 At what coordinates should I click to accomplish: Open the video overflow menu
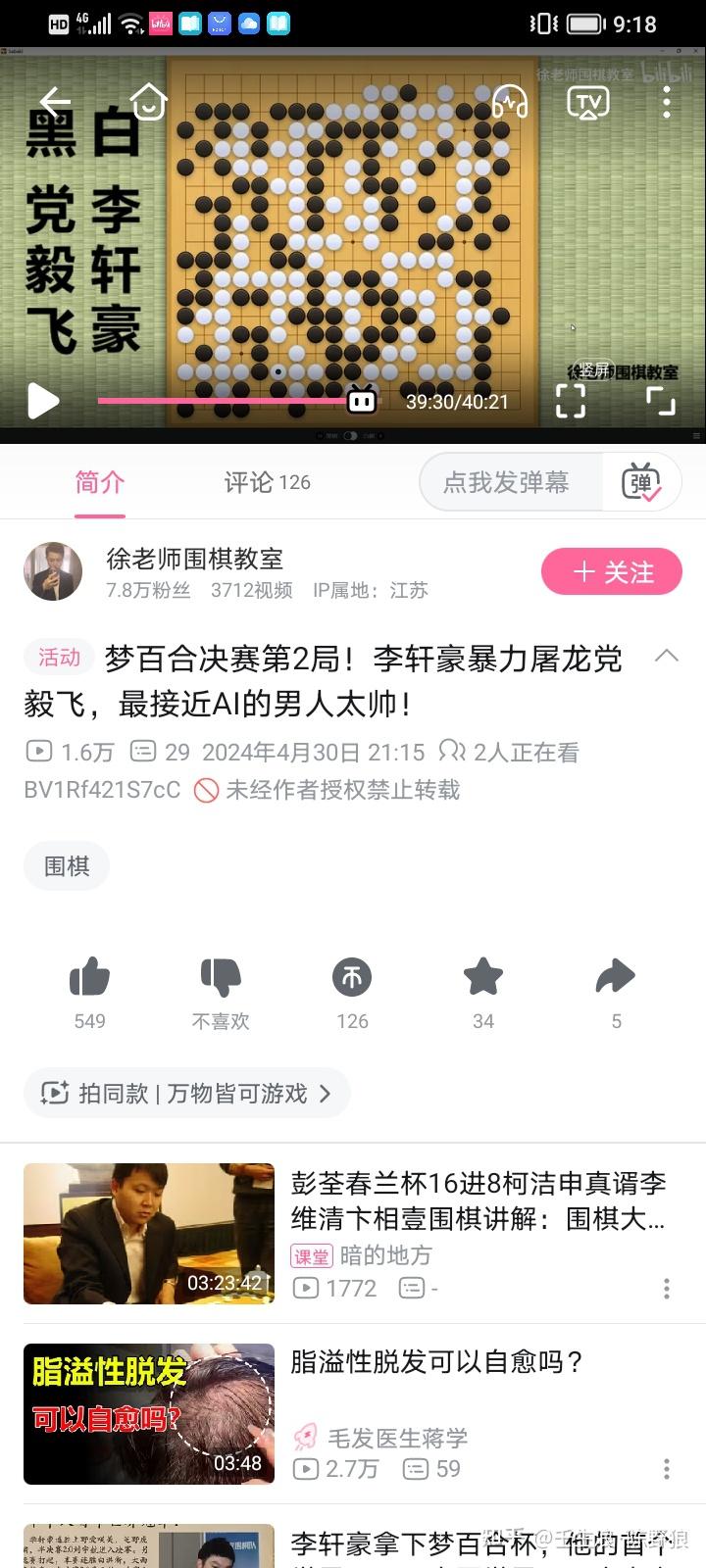667,102
